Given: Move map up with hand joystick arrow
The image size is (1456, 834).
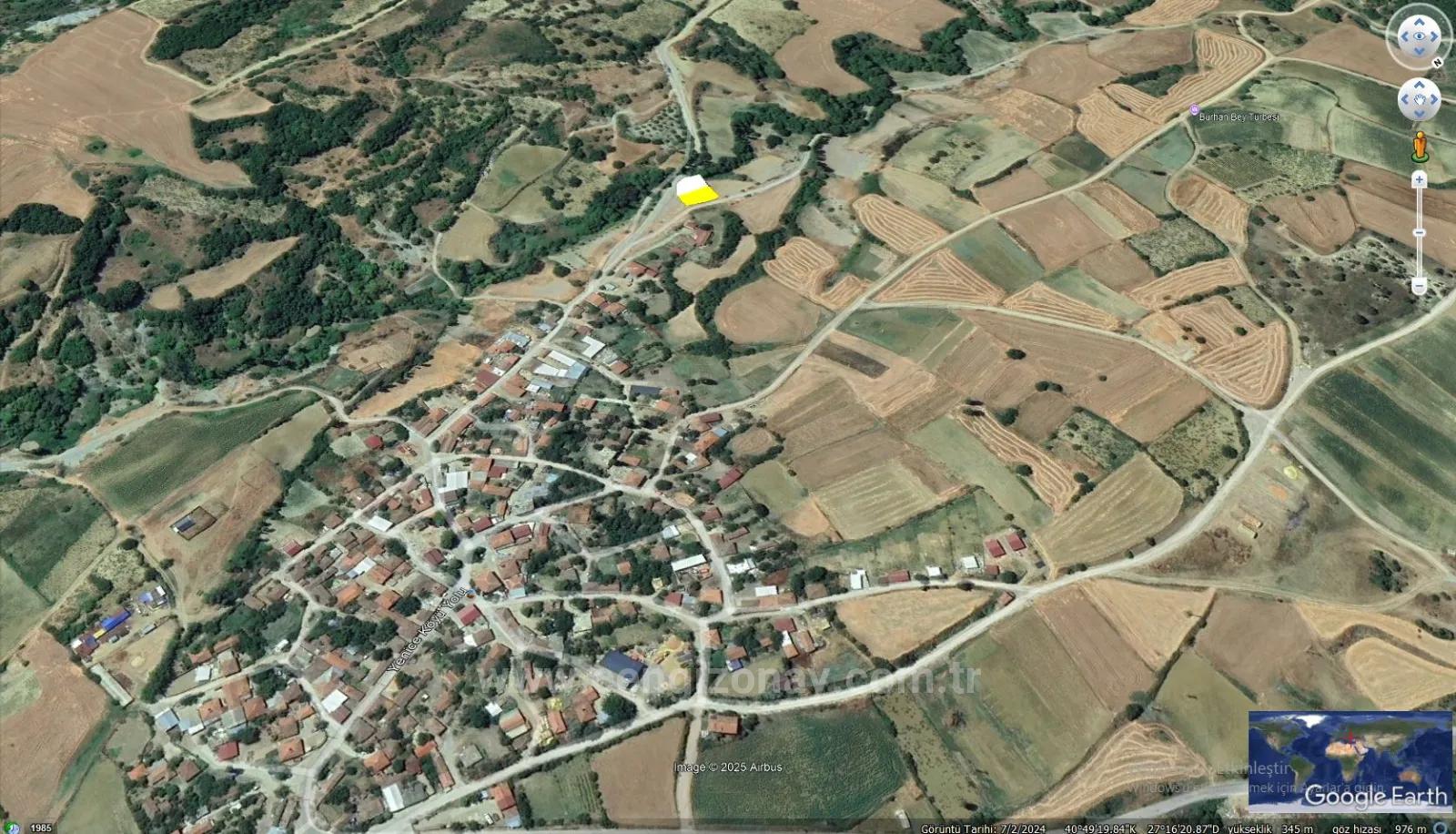Looking at the screenshot, I should tap(1419, 85).
